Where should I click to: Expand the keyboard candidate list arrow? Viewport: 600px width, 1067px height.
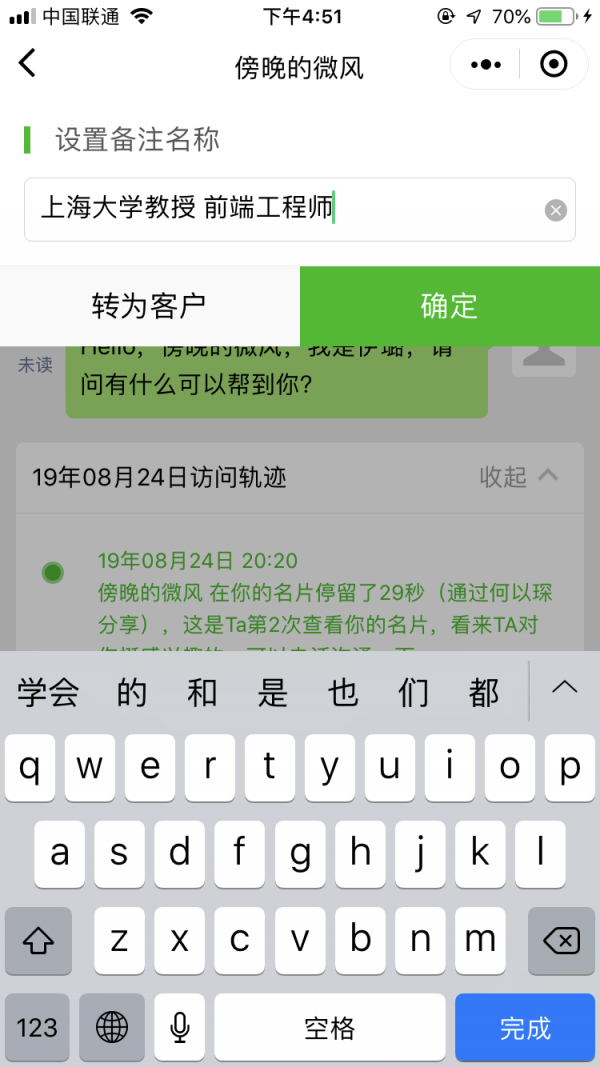(x=565, y=688)
